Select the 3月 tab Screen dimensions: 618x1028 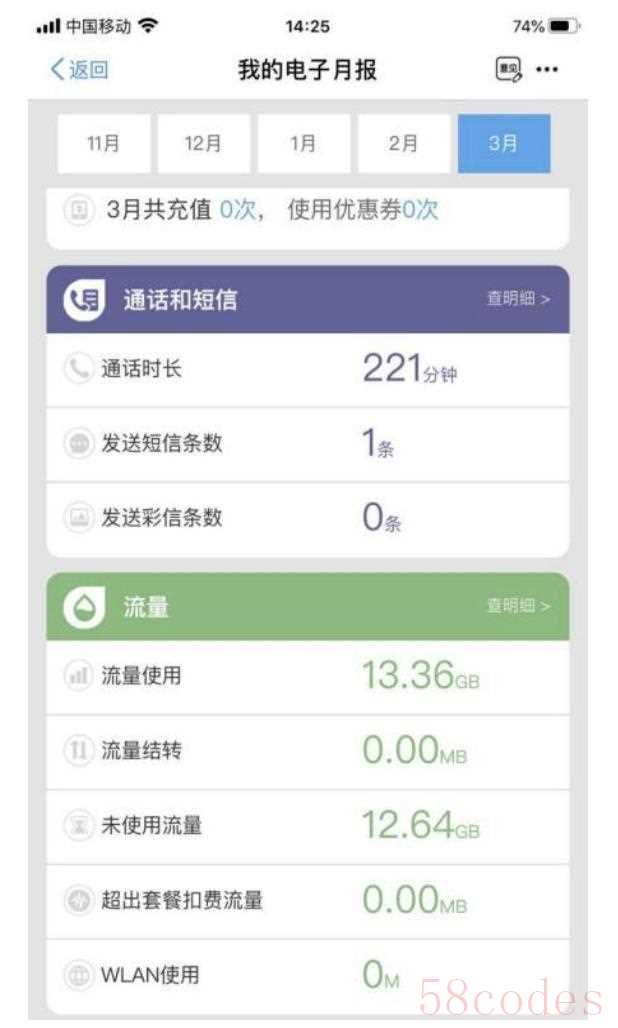click(504, 144)
